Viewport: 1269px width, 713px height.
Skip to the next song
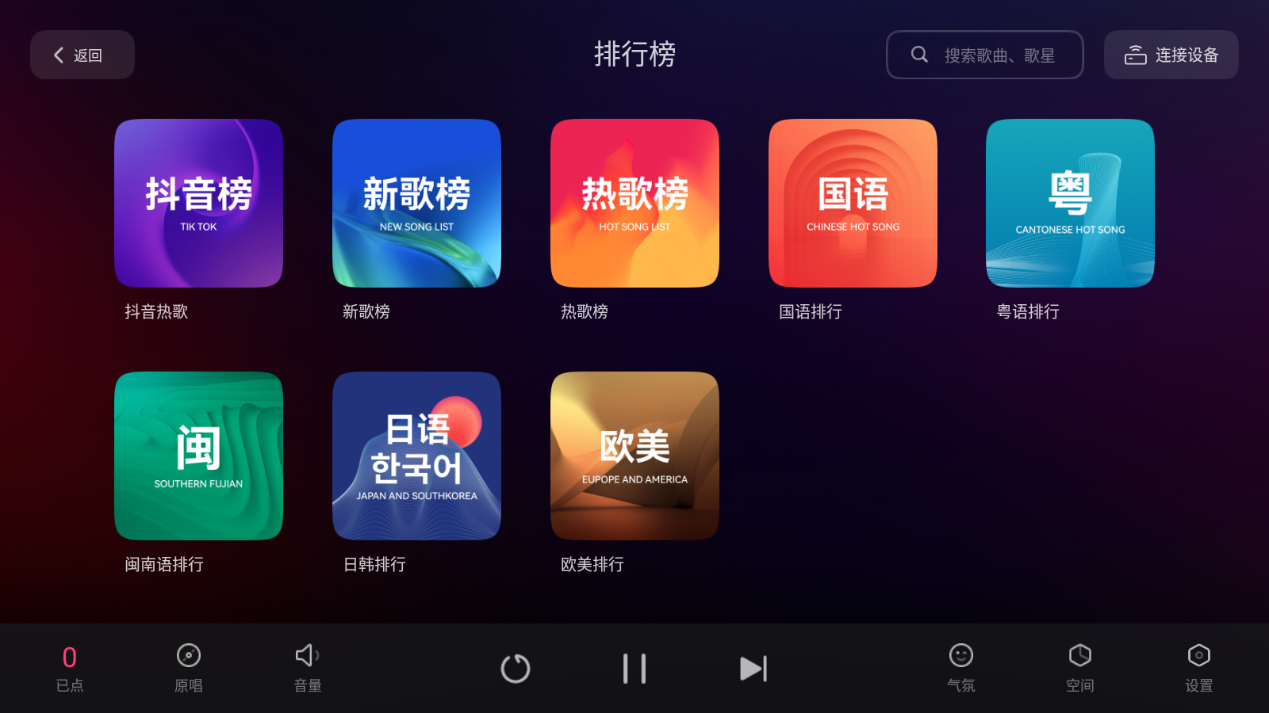tap(753, 668)
